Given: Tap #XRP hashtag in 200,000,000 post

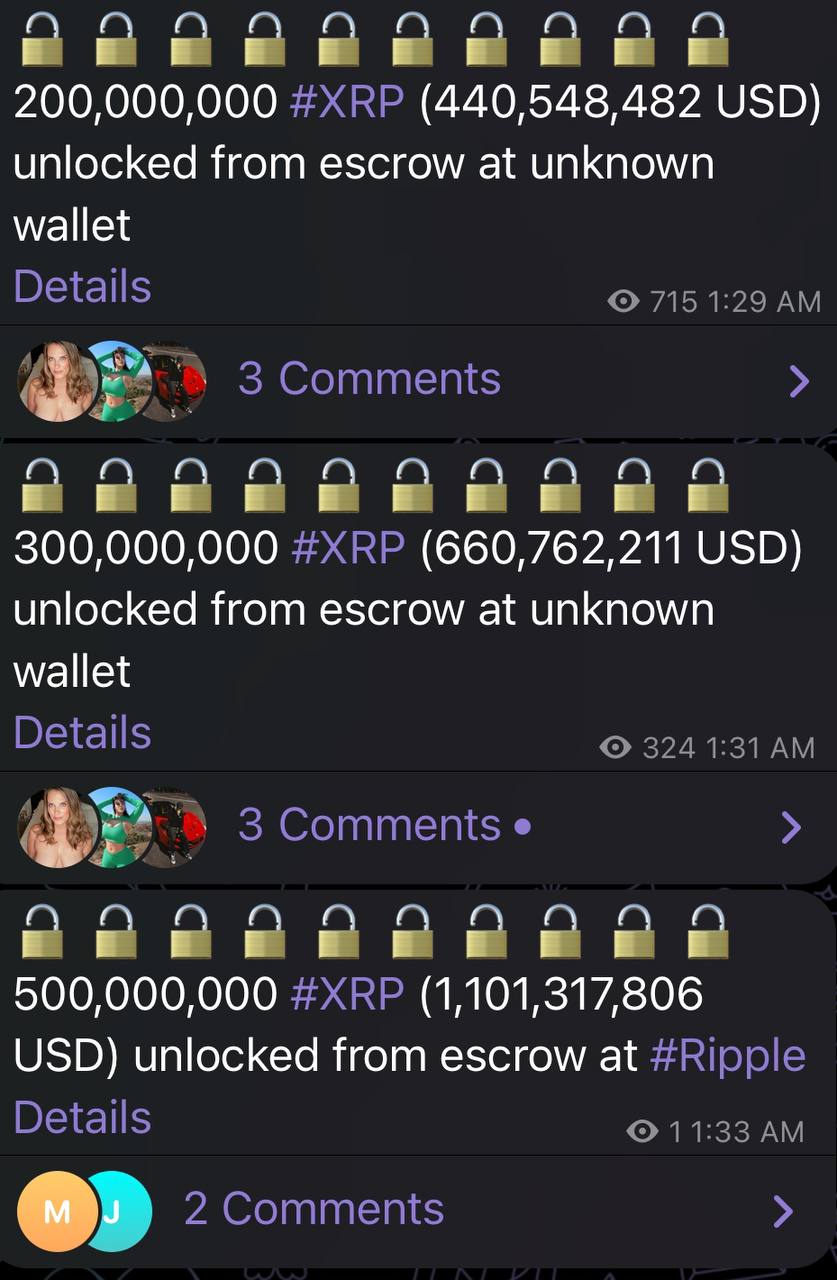Looking at the screenshot, I should pos(347,102).
